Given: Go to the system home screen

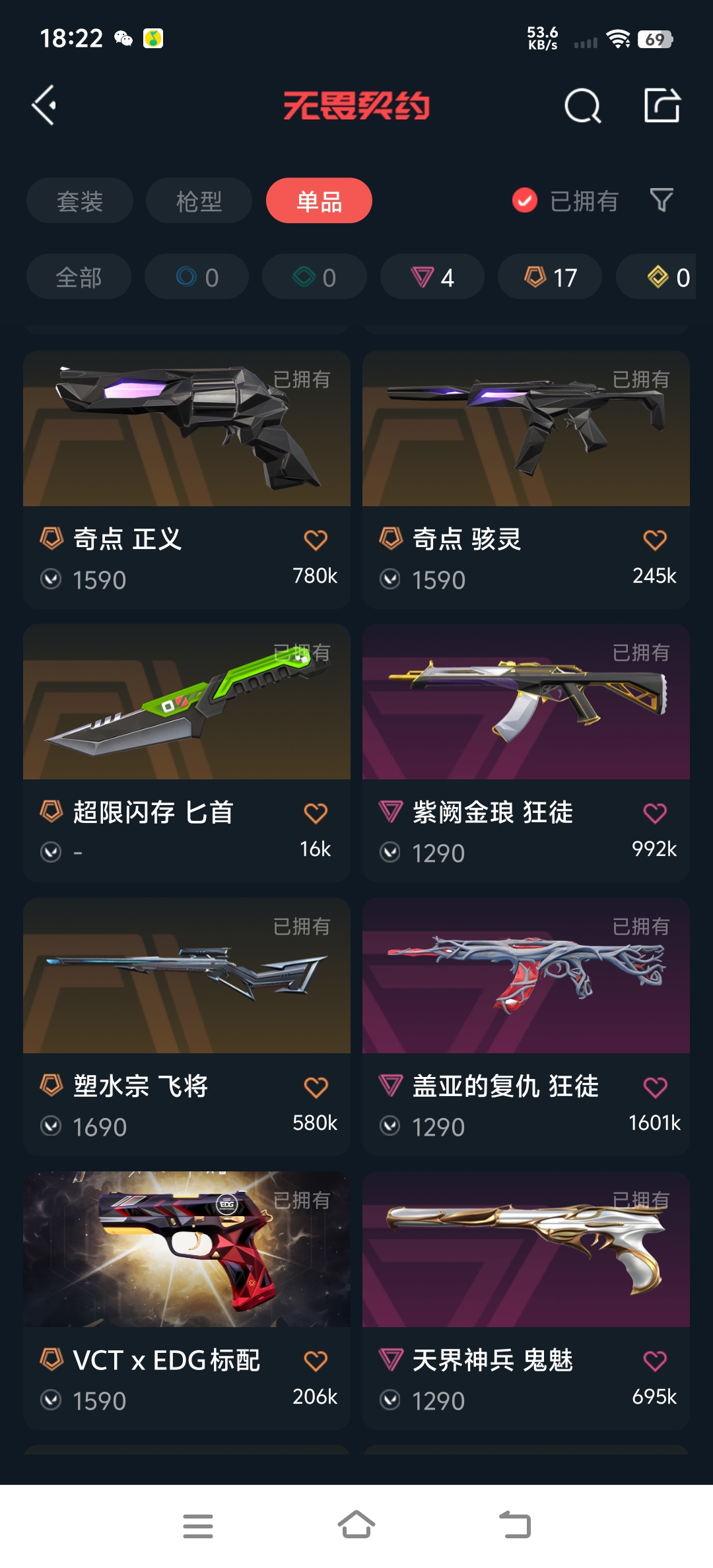Looking at the screenshot, I should click(356, 1525).
